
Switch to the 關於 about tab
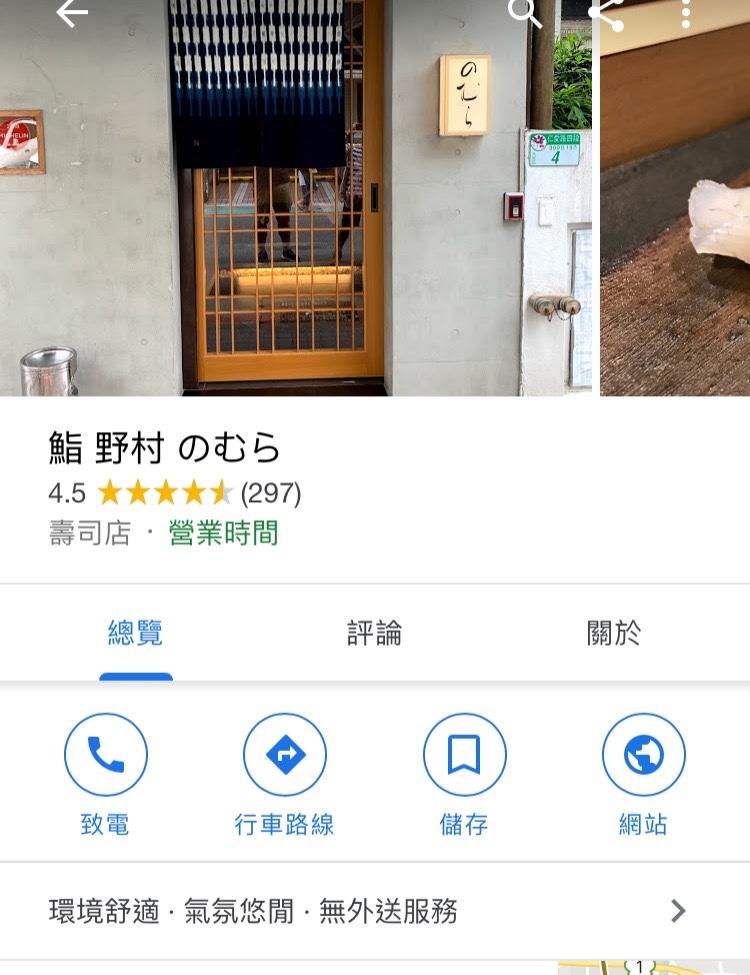pyautogui.click(x=613, y=633)
